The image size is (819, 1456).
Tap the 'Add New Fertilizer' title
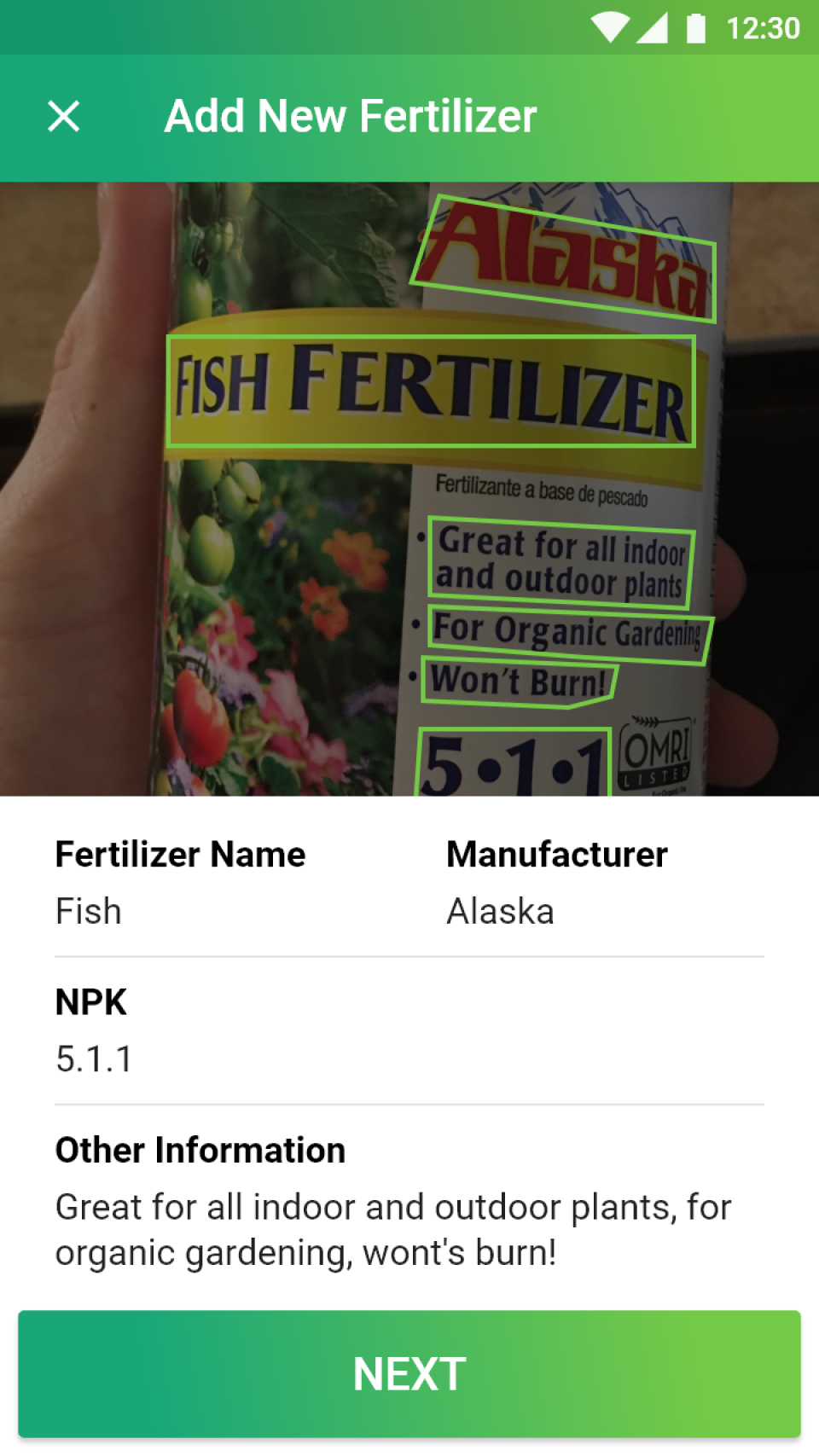point(351,116)
